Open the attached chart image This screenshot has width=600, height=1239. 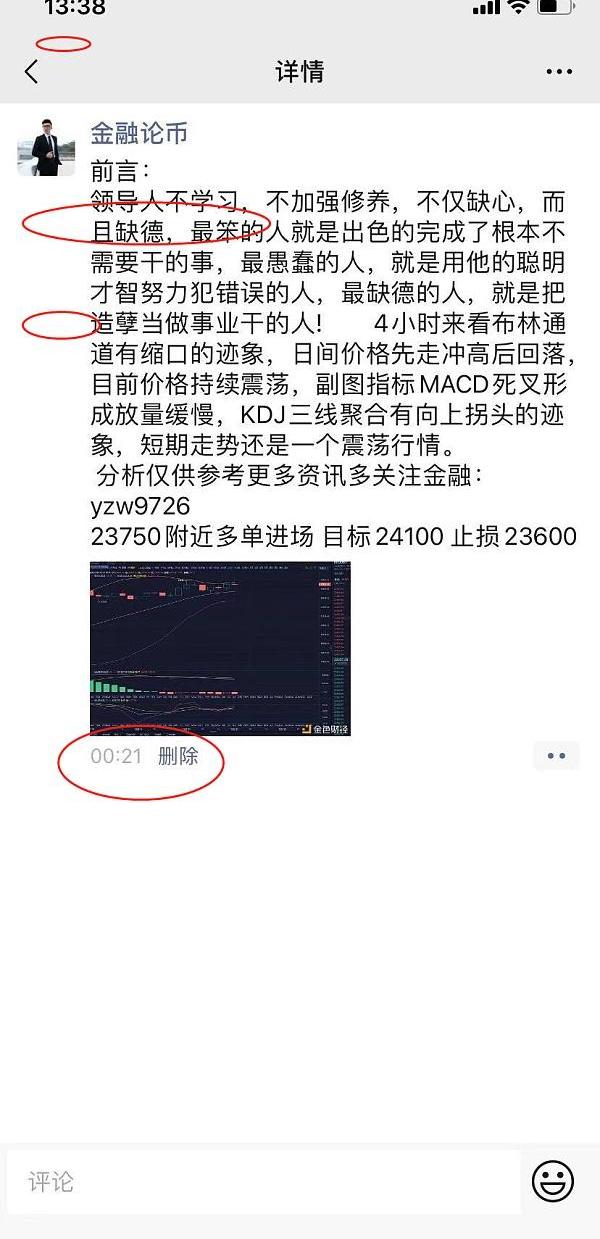pos(220,650)
